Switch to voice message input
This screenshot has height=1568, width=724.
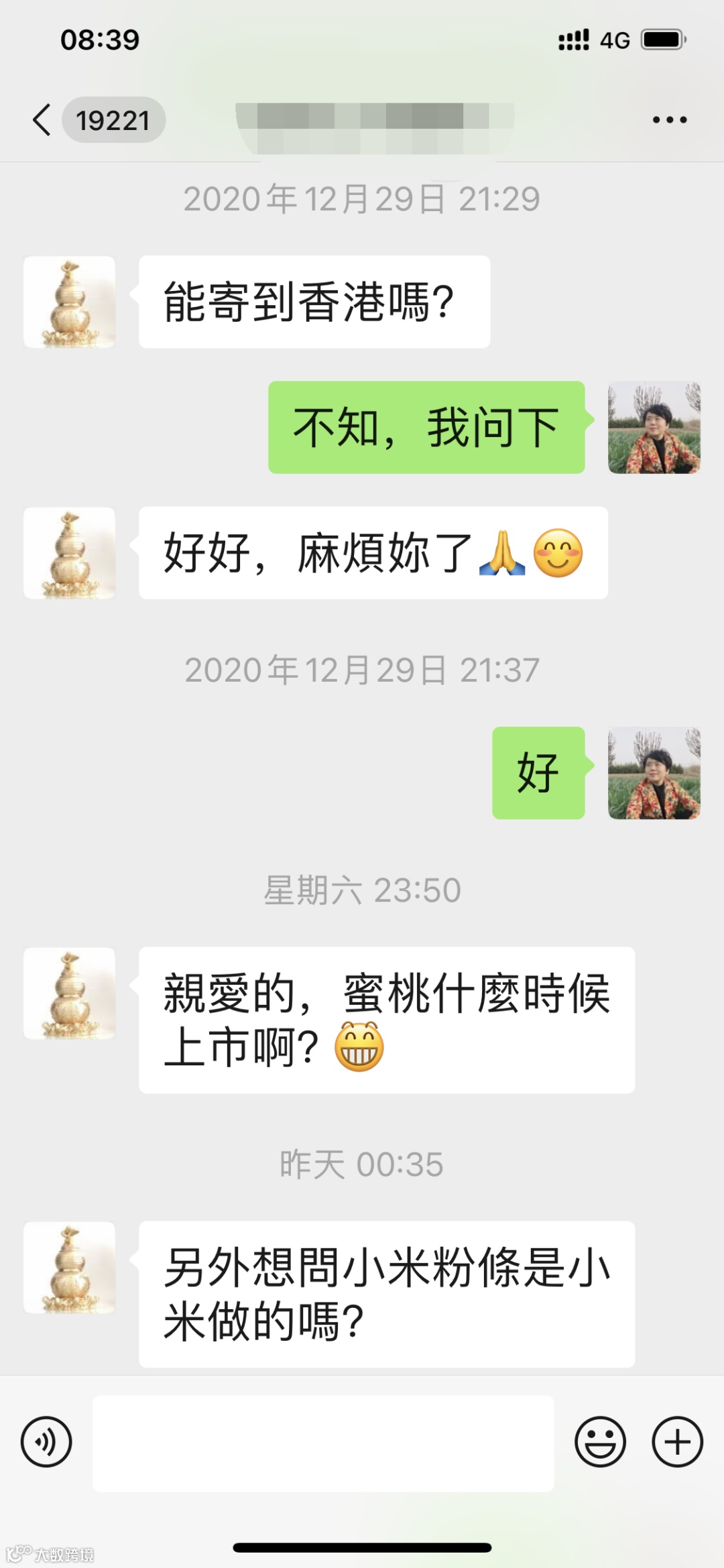coord(46,1441)
